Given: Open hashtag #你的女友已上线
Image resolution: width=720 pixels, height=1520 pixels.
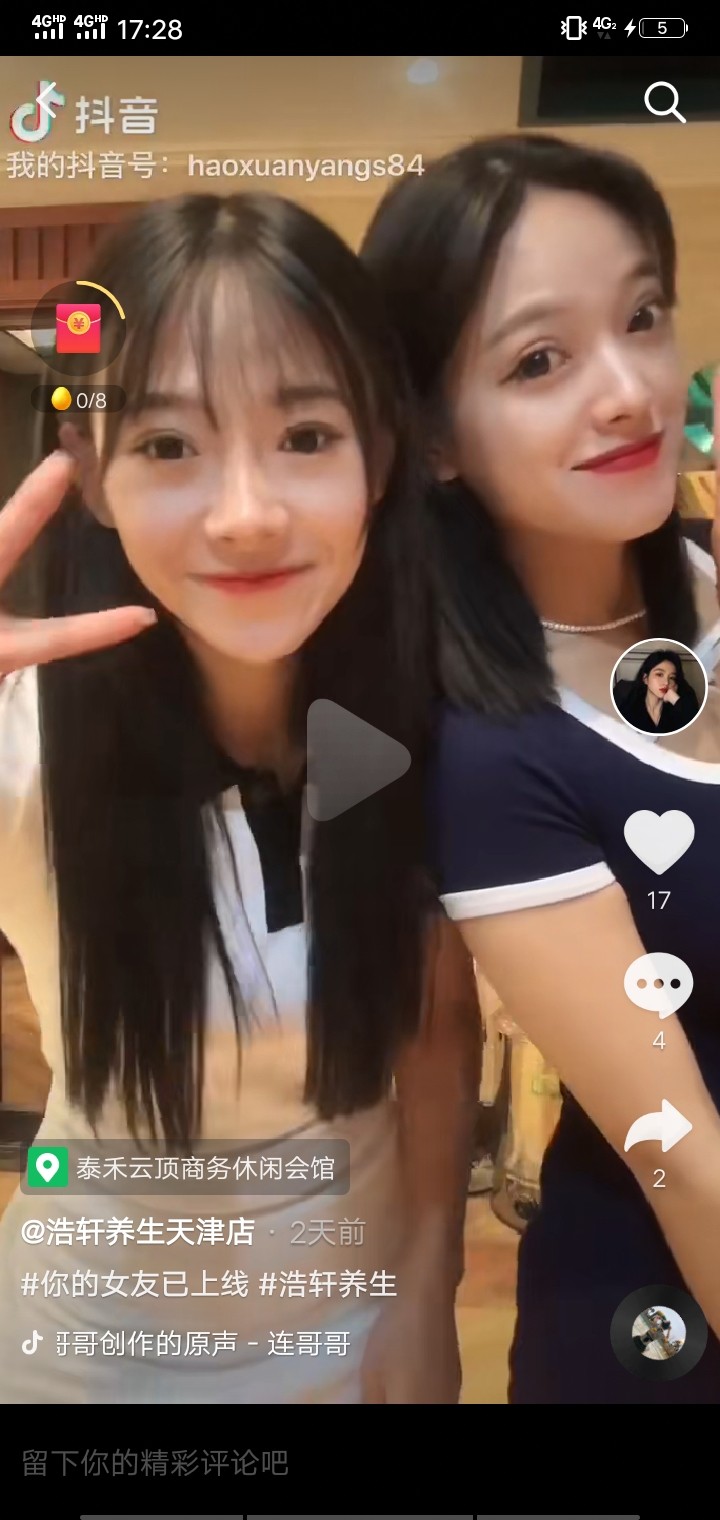Looking at the screenshot, I should [x=135, y=1284].
